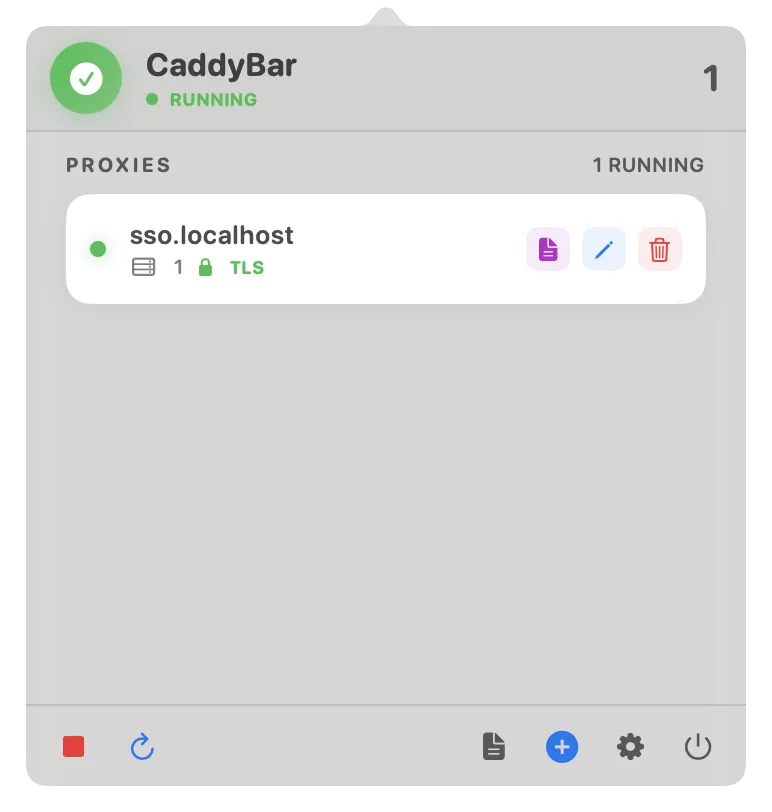
Task: Click the green TLS lock icon
Action: (205, 267)
